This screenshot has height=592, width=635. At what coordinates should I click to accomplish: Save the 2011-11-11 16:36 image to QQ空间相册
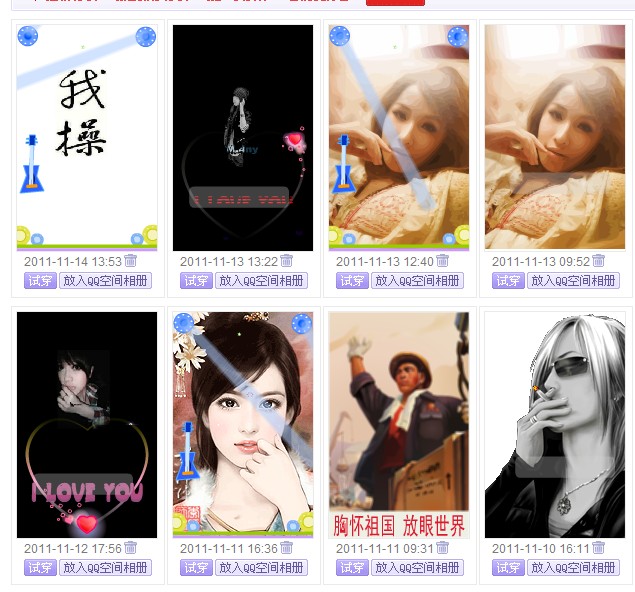[x=261, y=568]
